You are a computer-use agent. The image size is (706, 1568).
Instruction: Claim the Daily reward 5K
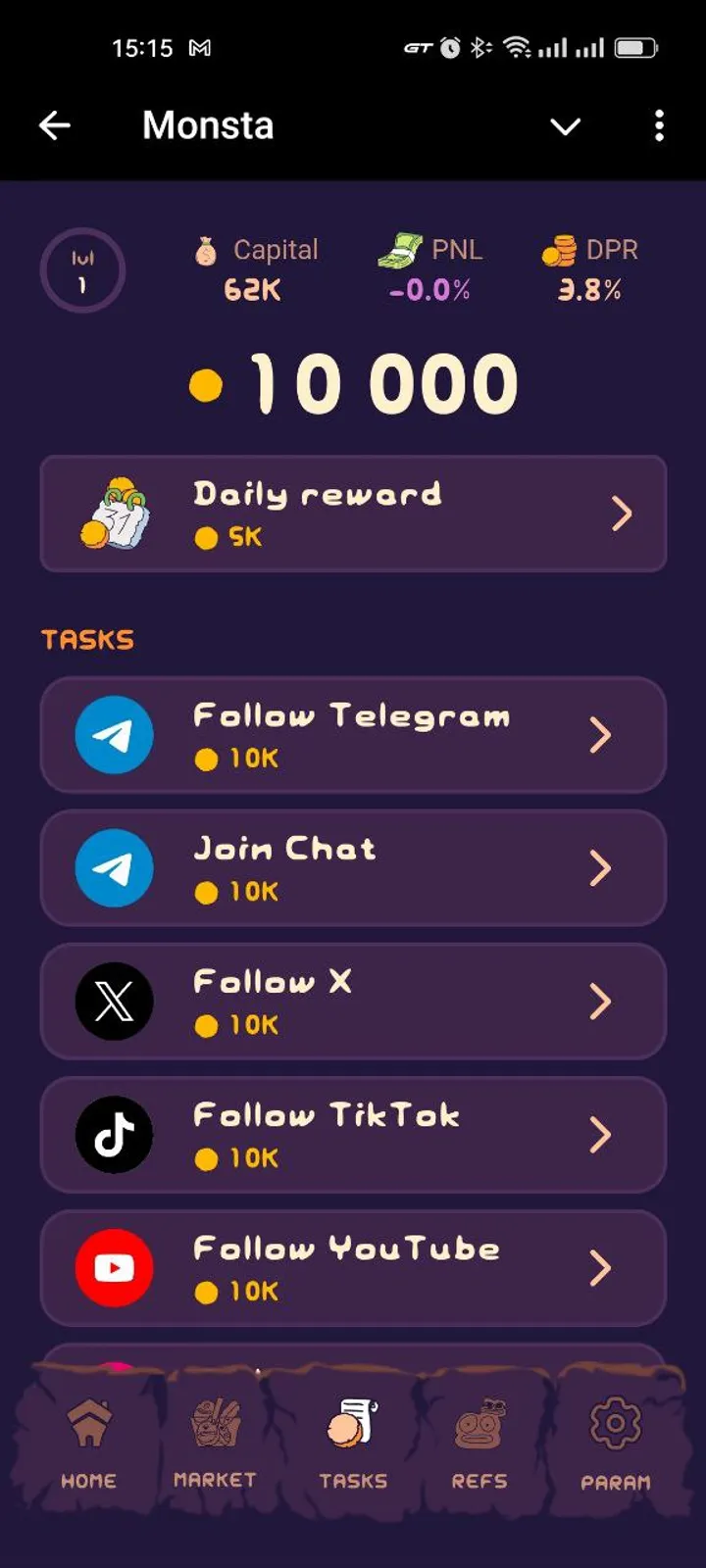point(353,514)
